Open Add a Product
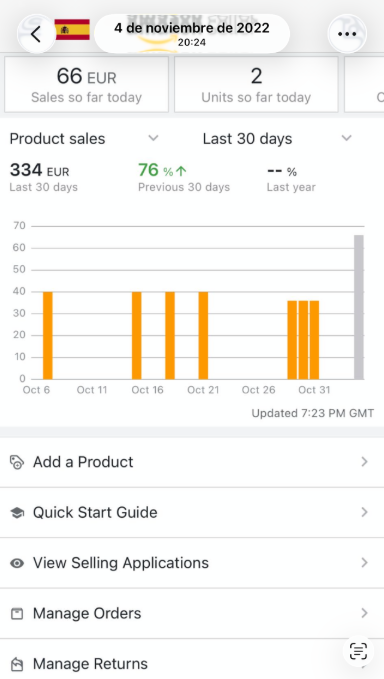The width and height of the screenshot is (384, 679). [192, 462]
